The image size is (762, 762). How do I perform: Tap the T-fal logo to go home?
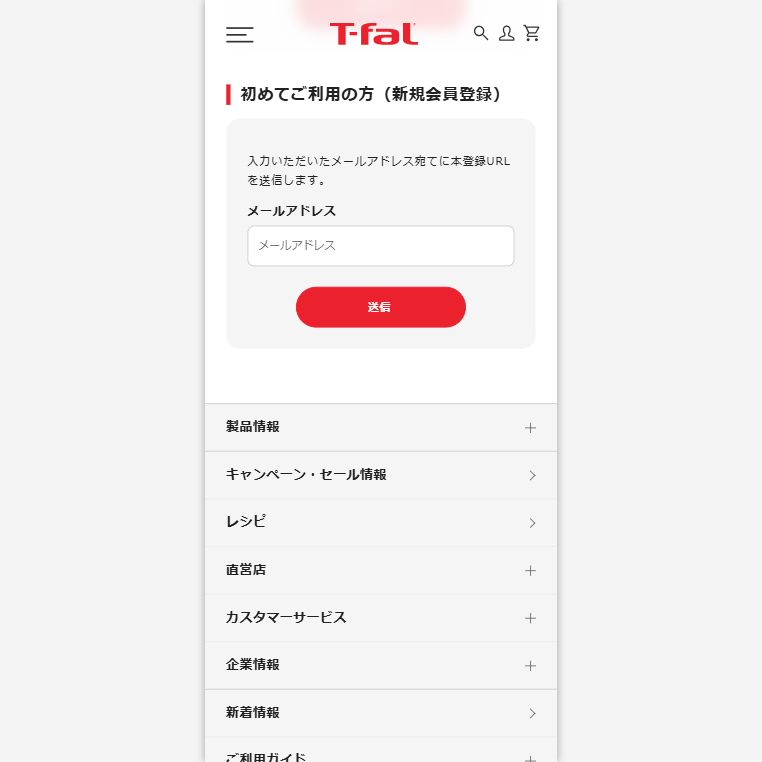pyautogui.click(x=374, y=34)
